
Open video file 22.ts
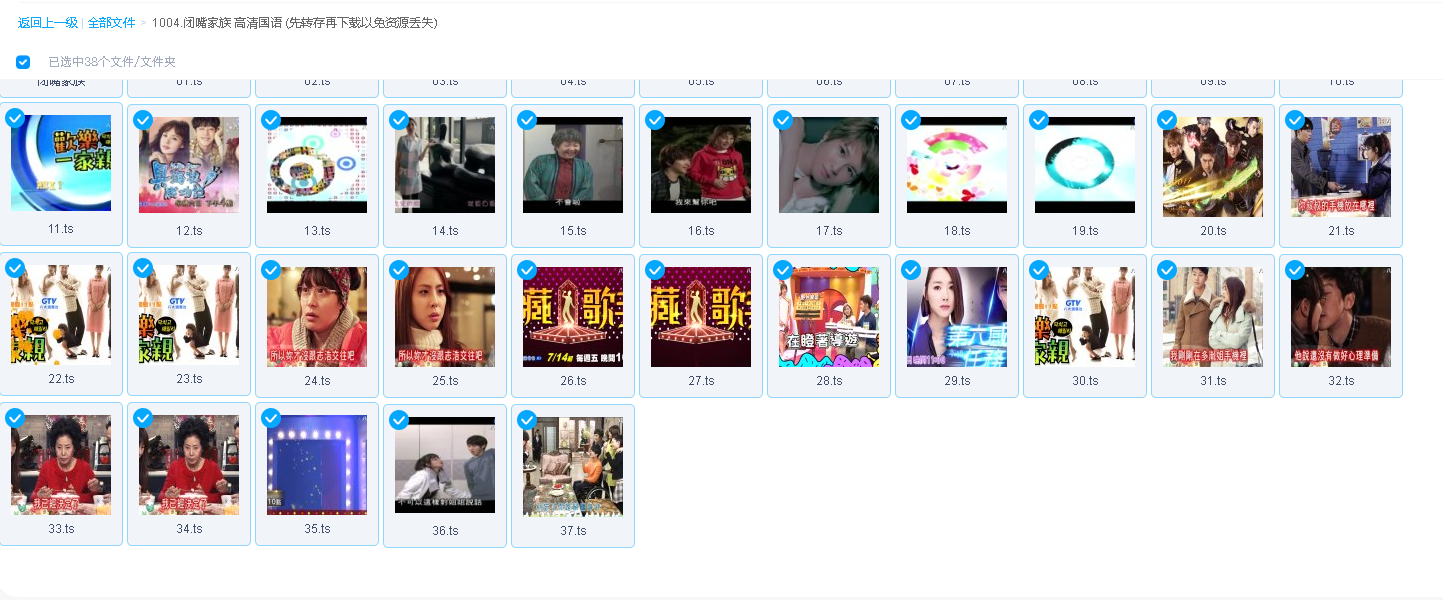tap(61, 315)
